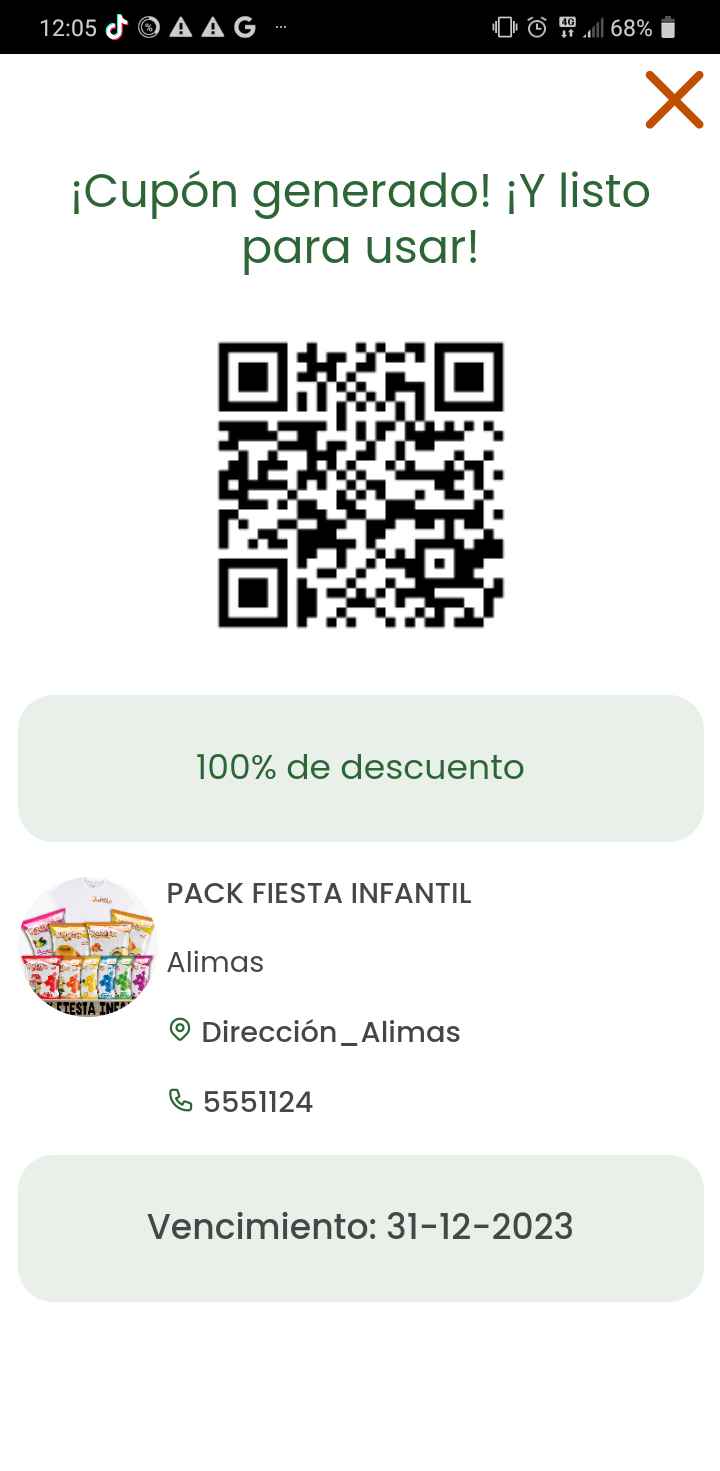
Task: Close the generated coupon screen
Action: click(x=674, y=100)
